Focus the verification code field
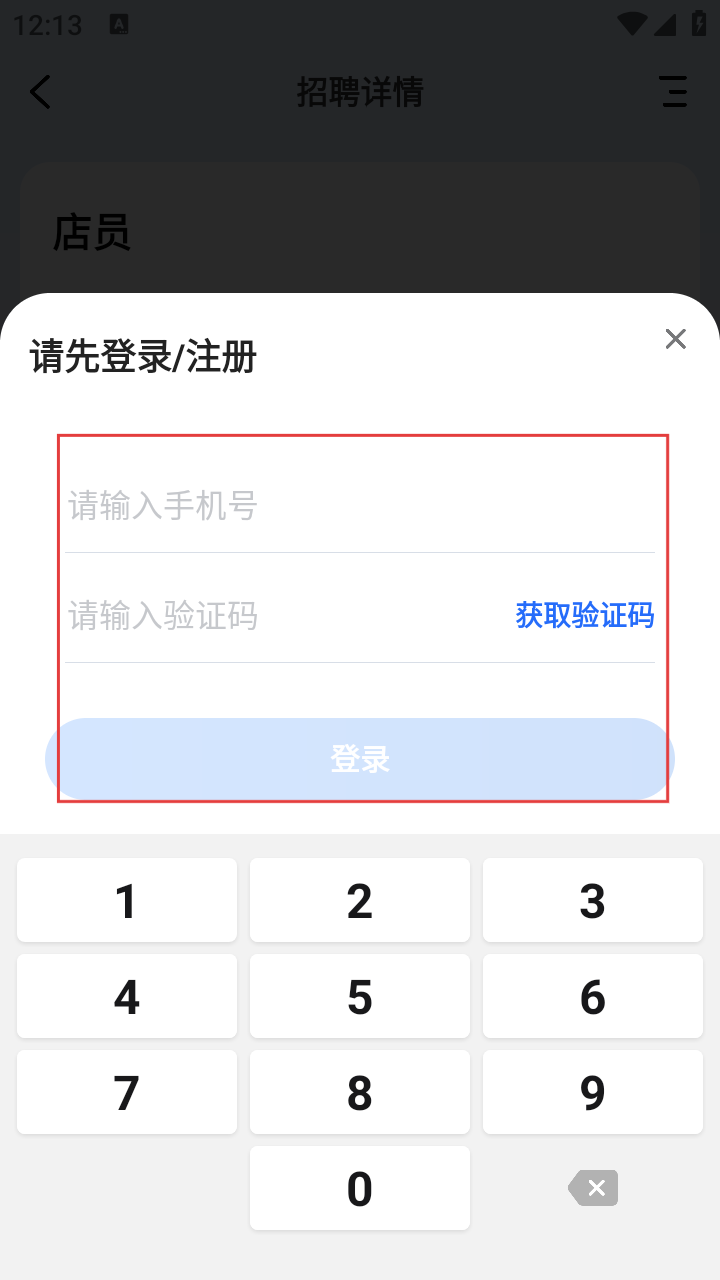Image resolution: width=720 pixels, height=1280 pixels. coord(285,615)
